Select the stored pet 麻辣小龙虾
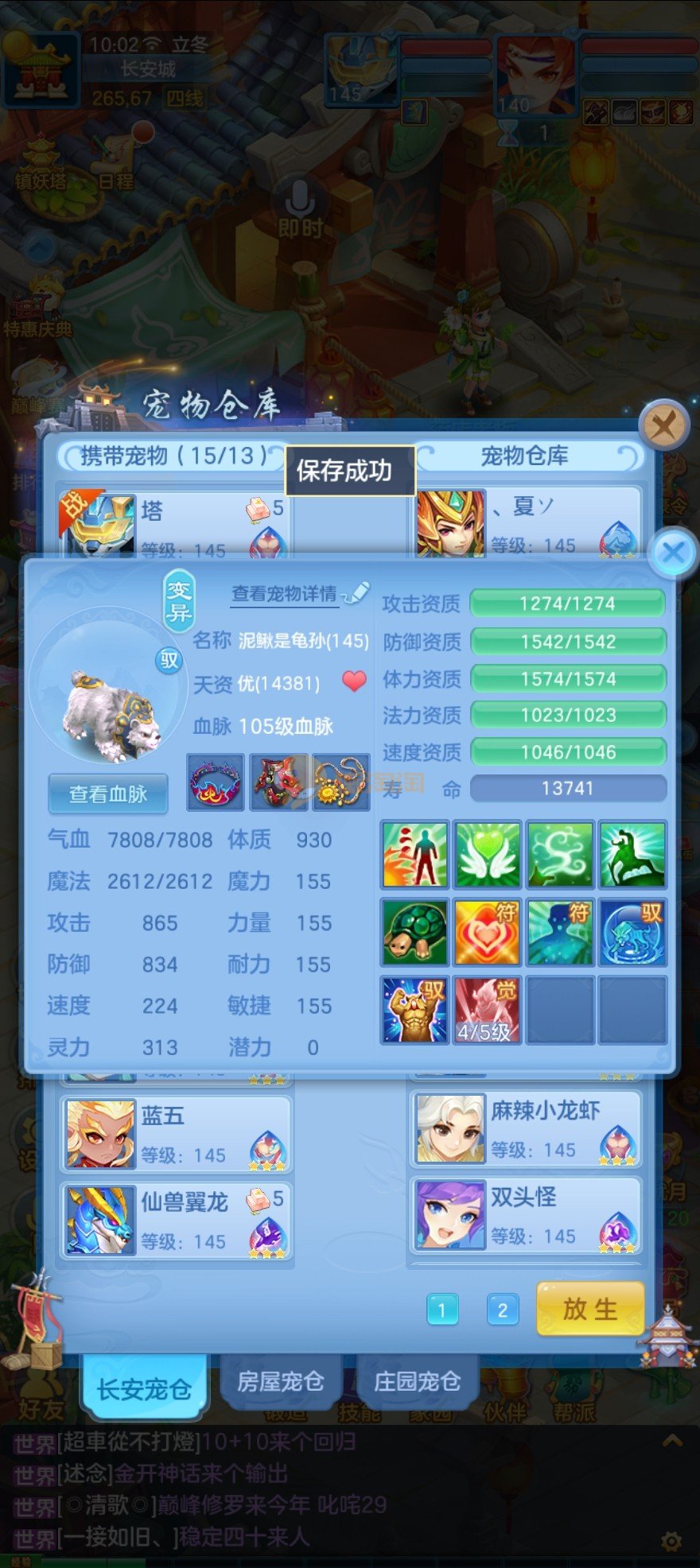700x1568 pixels. click(x=525, y=1129)
